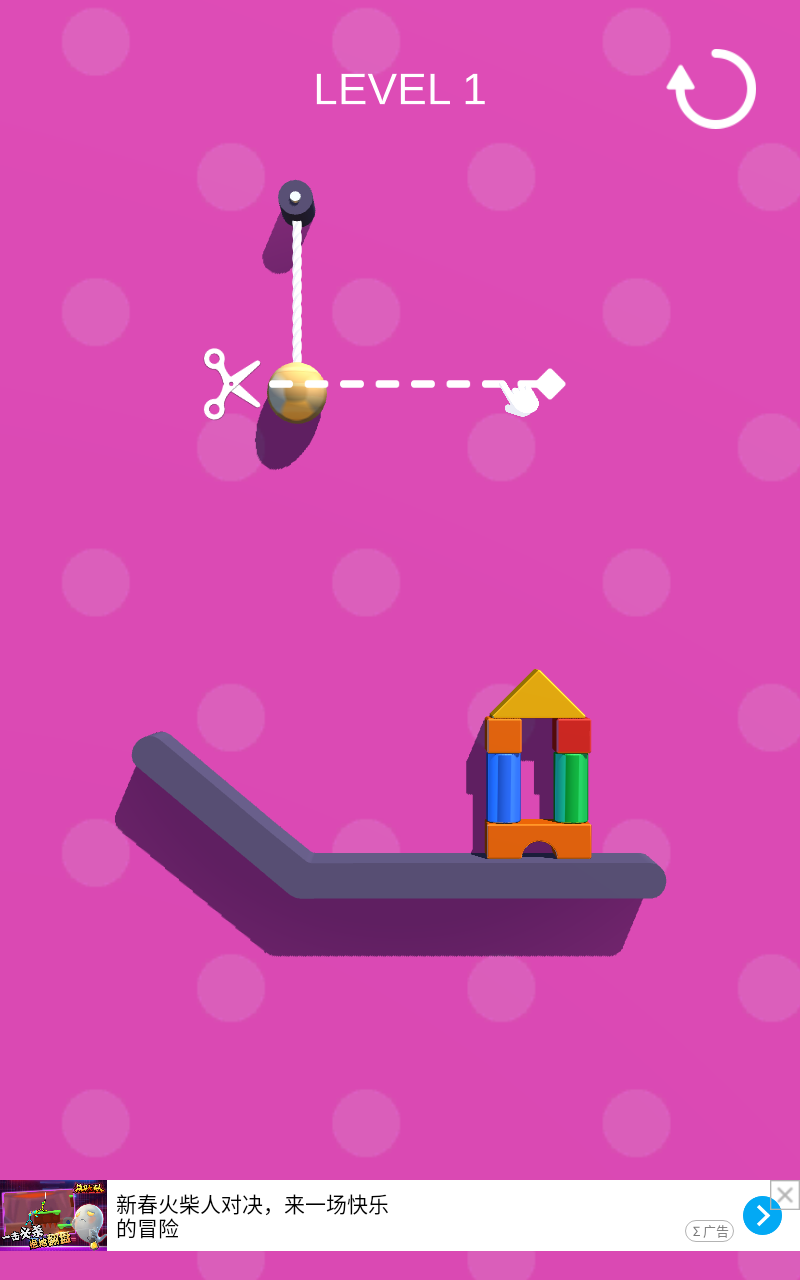800x1280 pixels.
Task: Close the ad banner
Action: [x=785, y=1194]
